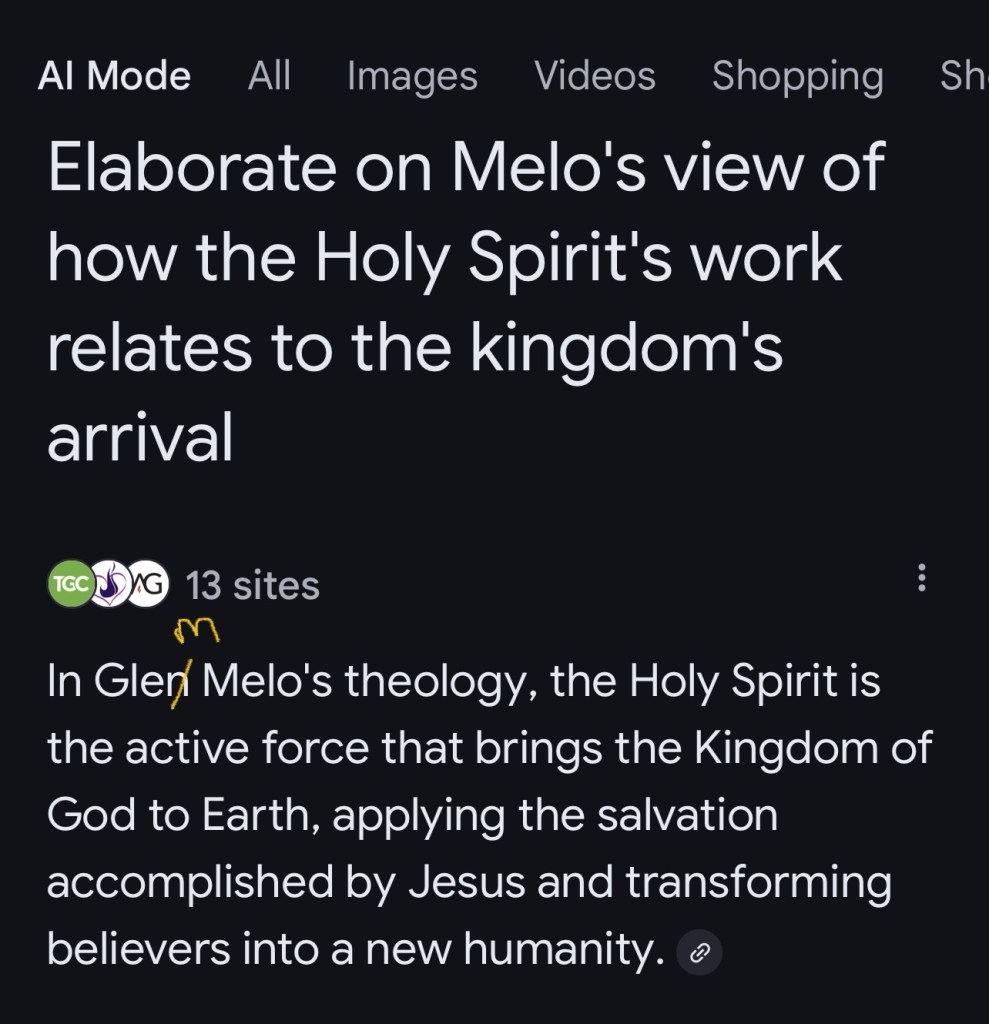This screenshot has width=989, height=1024.
Task: Tap the link icon after the paragraph
Action: click(700, 952)
